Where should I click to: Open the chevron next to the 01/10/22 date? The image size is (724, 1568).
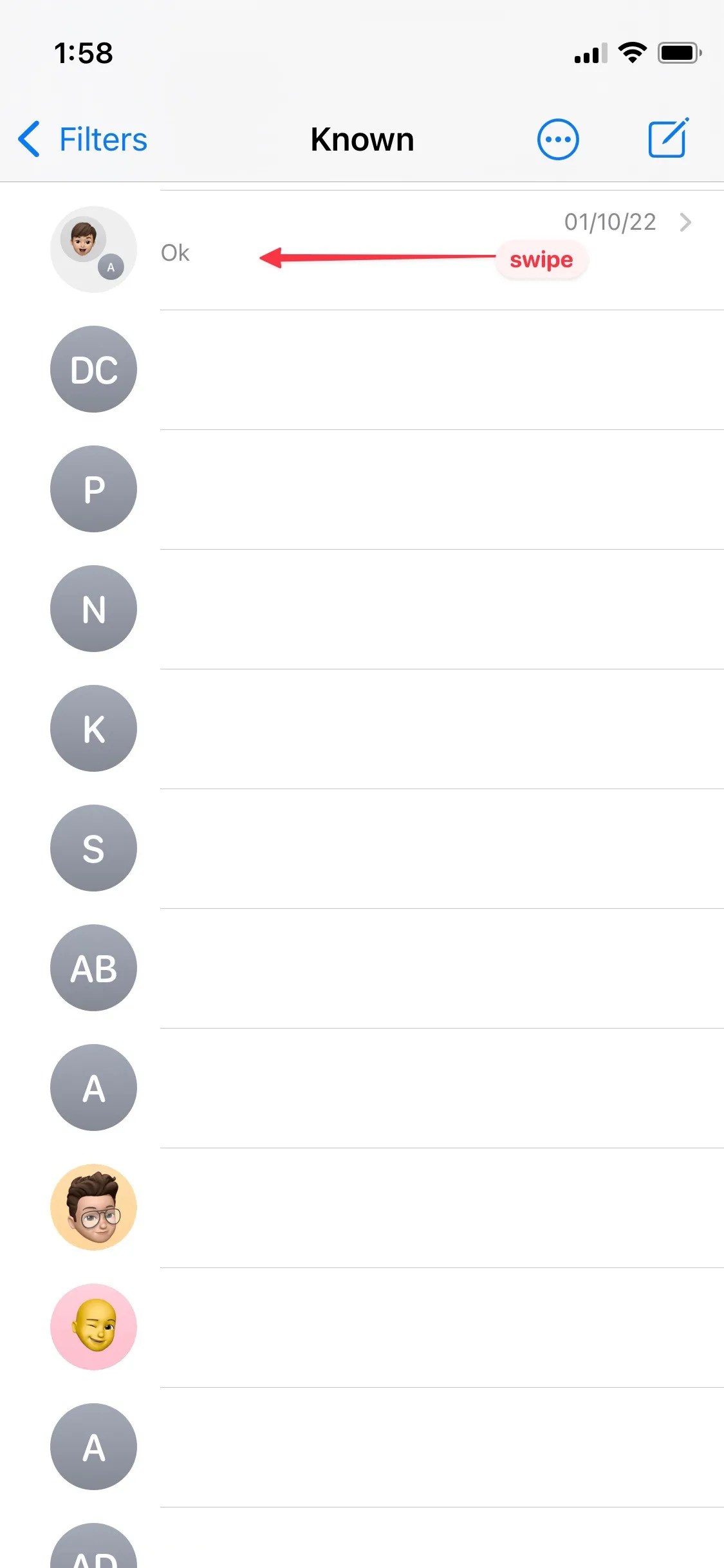(686, 223)
